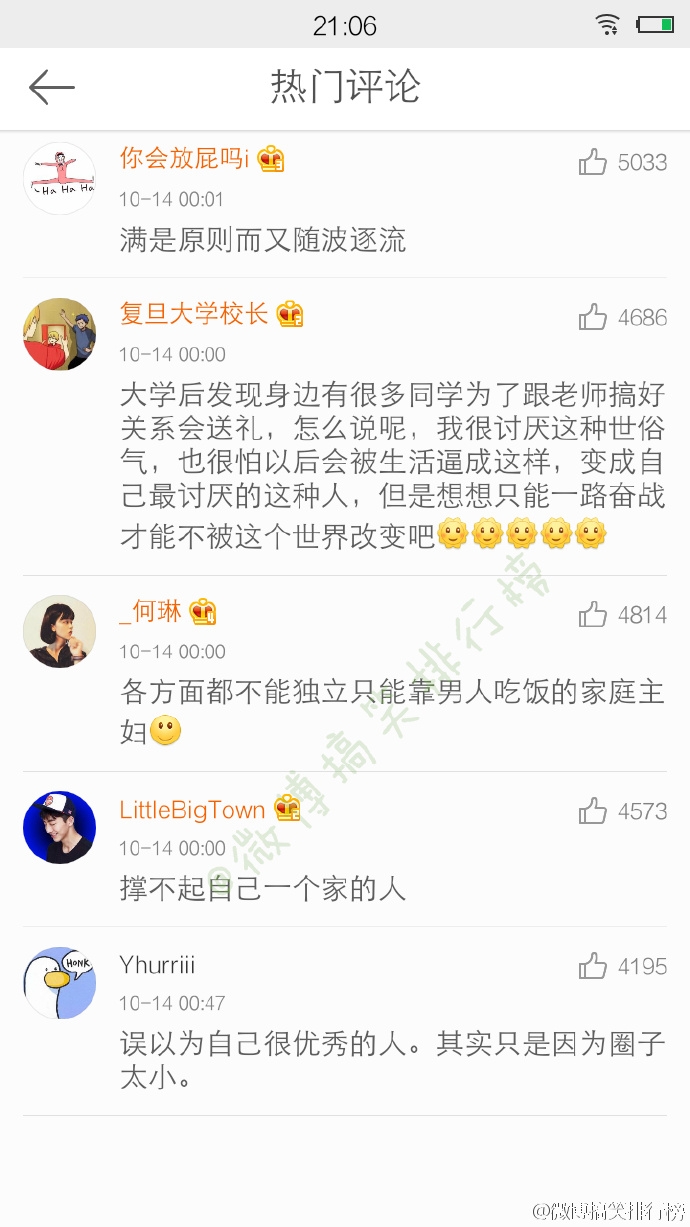The height and width of the screenshot is (1227, 690).
Task: Open the username 复旦大学校长
Action: pos(194,314)
